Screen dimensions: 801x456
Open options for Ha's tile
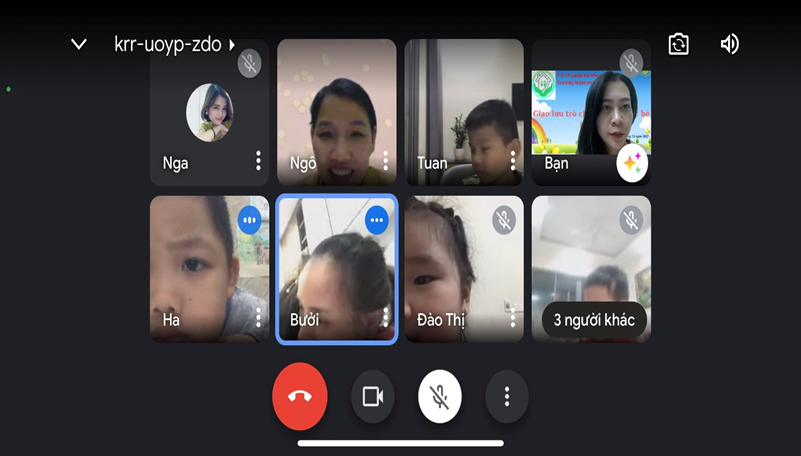[258, 318]
